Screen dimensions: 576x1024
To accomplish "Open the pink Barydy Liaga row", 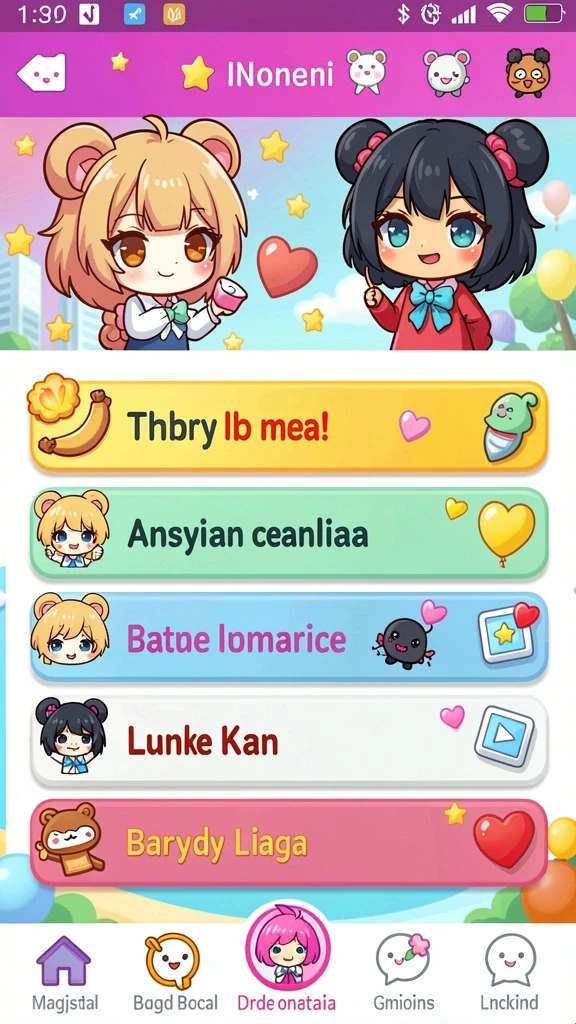I will [288, 842].
